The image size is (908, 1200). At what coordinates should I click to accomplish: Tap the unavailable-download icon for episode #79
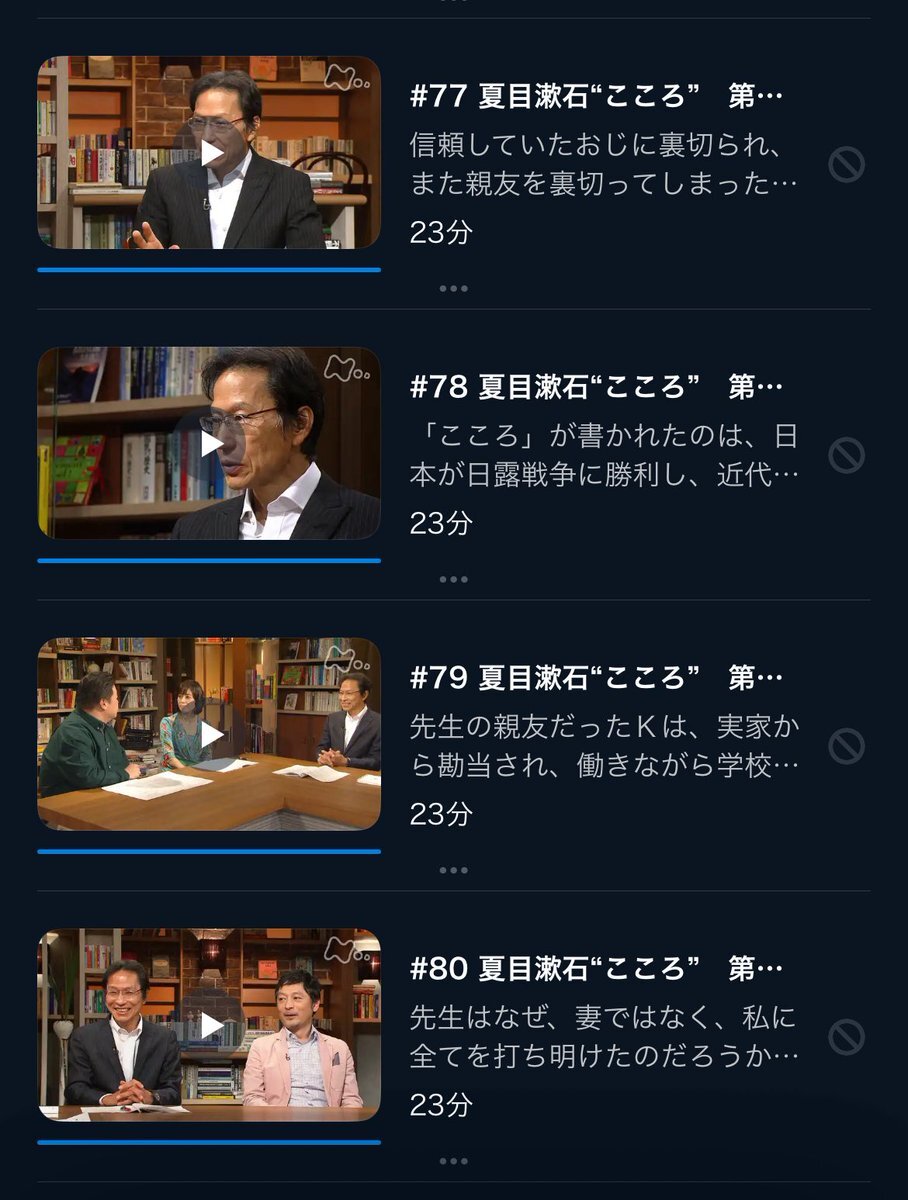click(847, 746)
